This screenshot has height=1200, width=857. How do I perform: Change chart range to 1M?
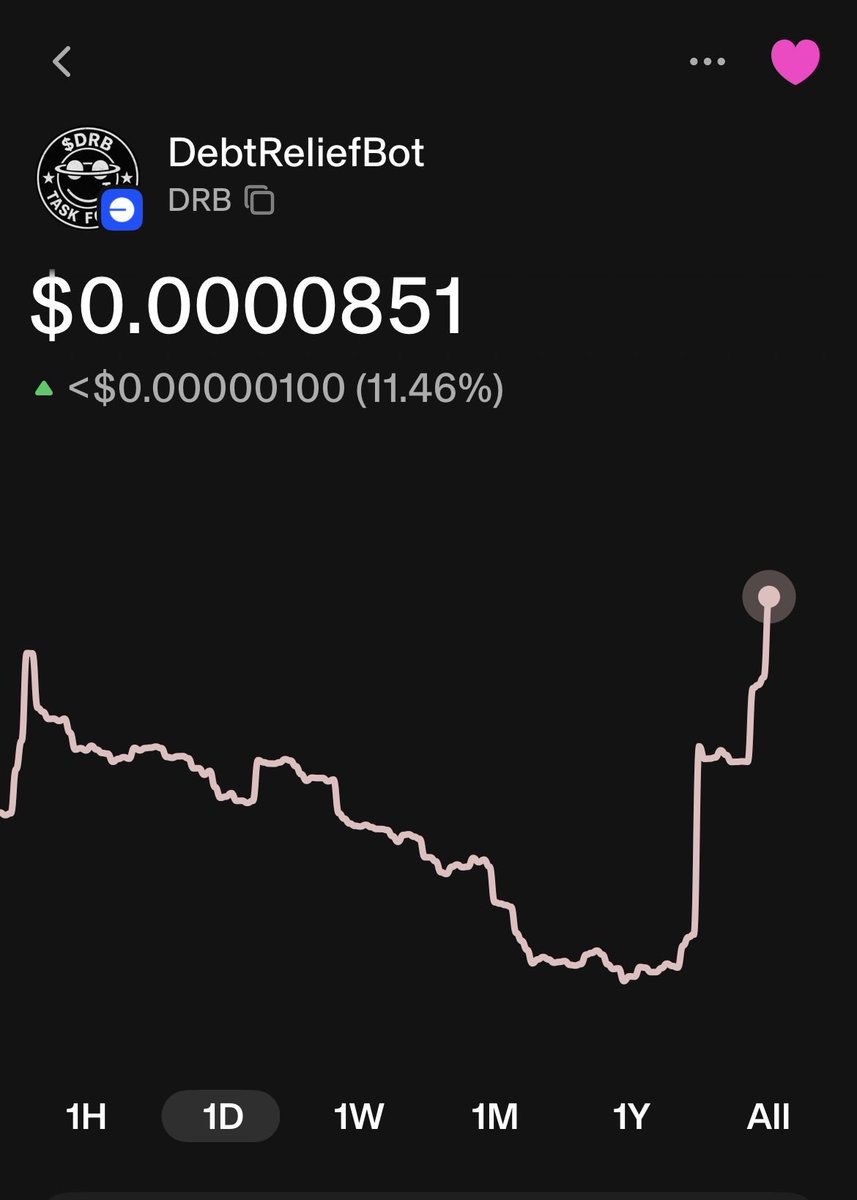(495, 1116)
